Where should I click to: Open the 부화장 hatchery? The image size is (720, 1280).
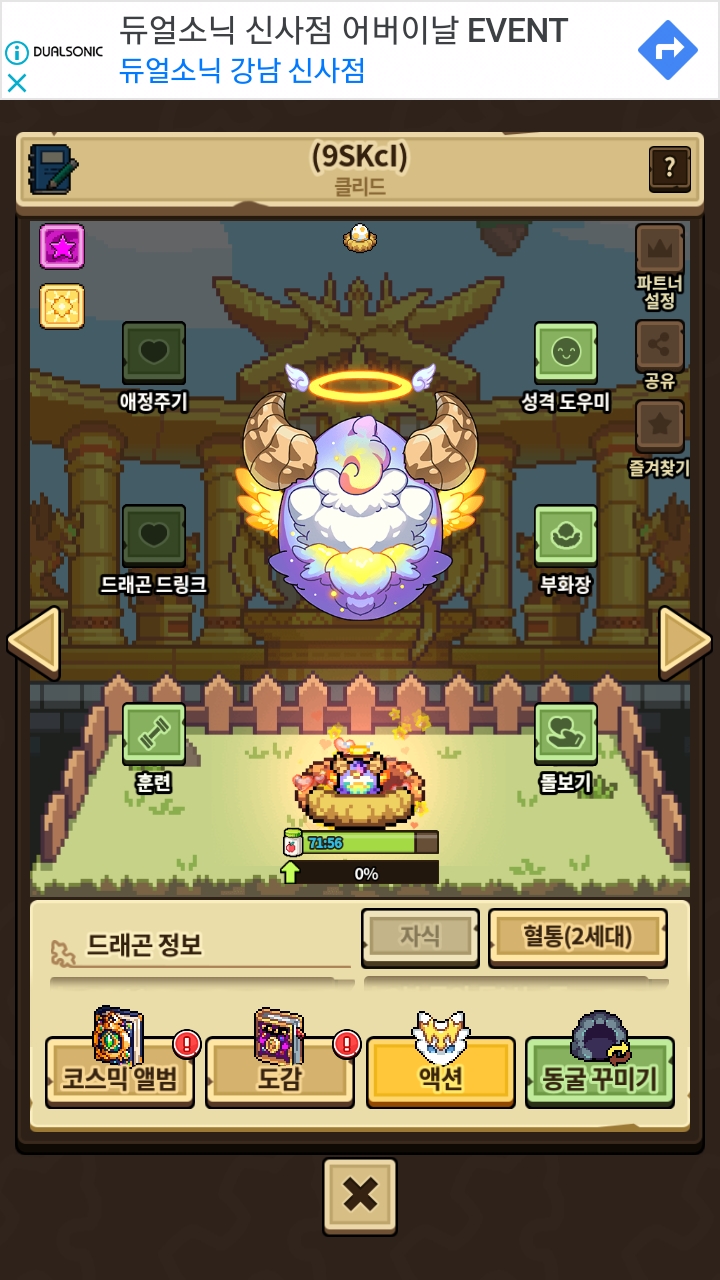566,550
